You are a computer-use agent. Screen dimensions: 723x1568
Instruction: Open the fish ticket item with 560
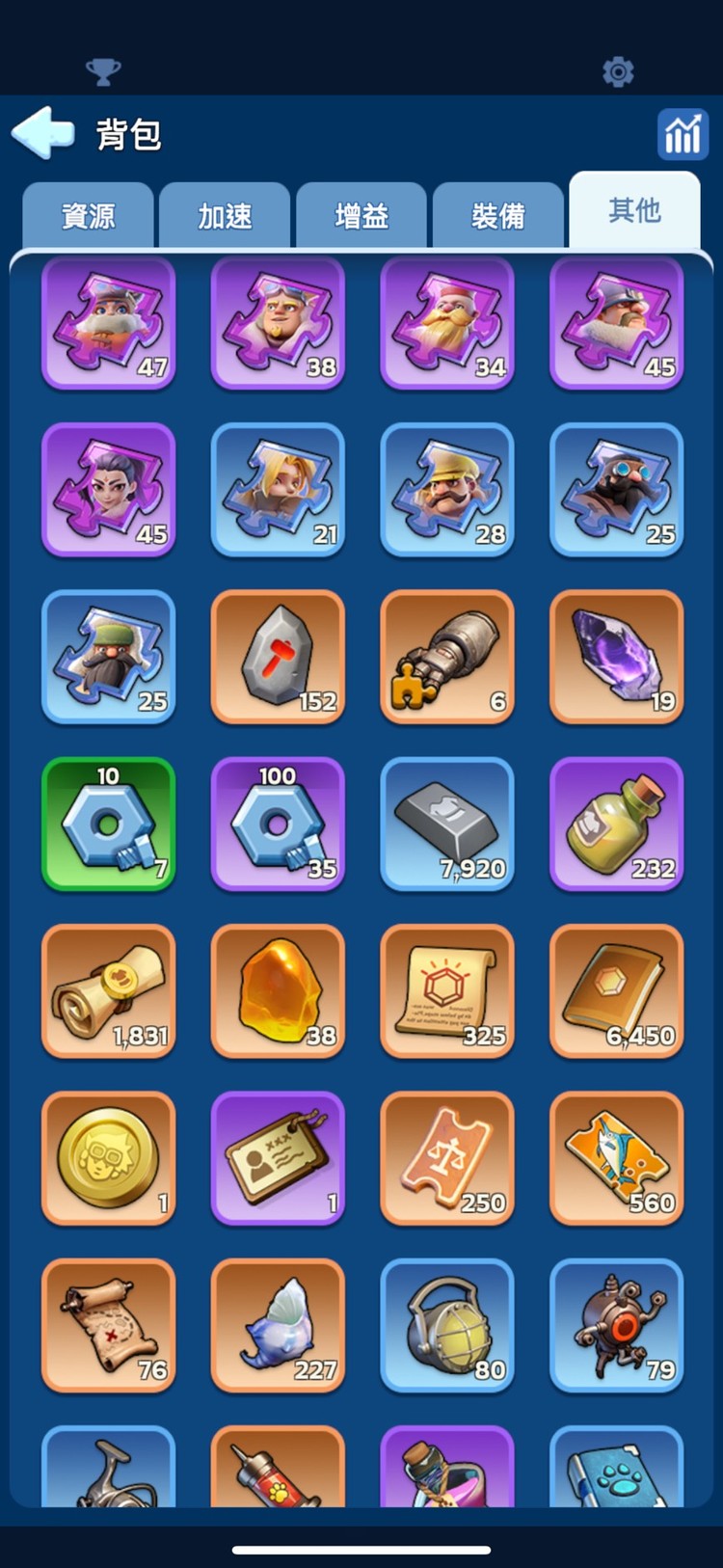[x=617, y=1158]
